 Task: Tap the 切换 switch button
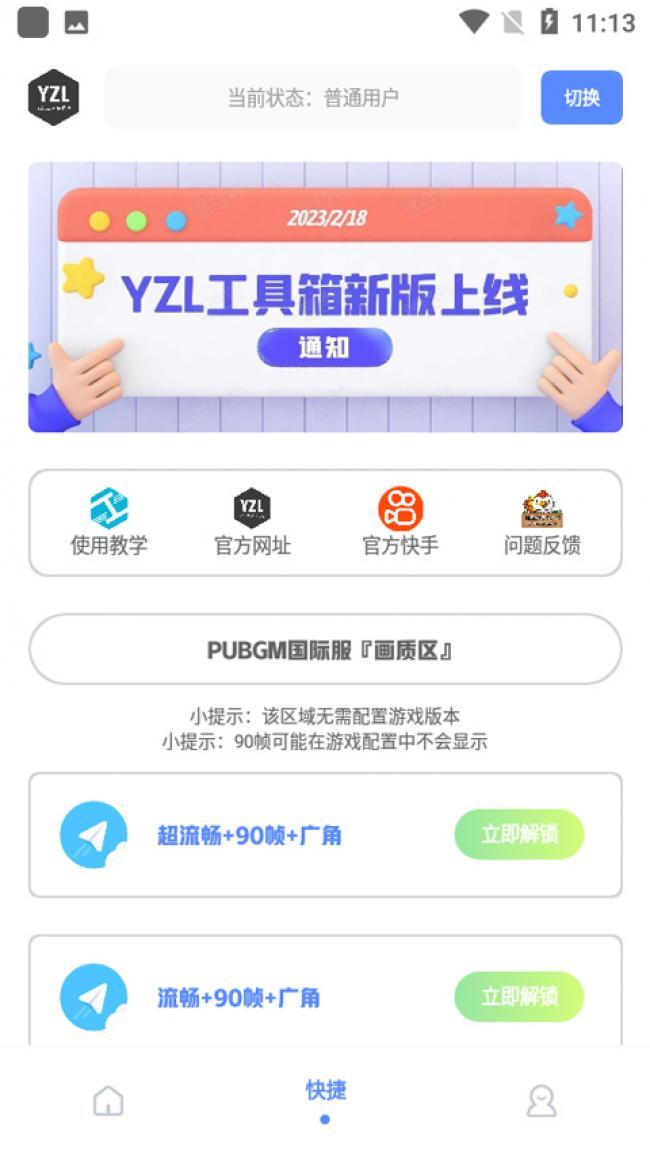coord(581,97)
